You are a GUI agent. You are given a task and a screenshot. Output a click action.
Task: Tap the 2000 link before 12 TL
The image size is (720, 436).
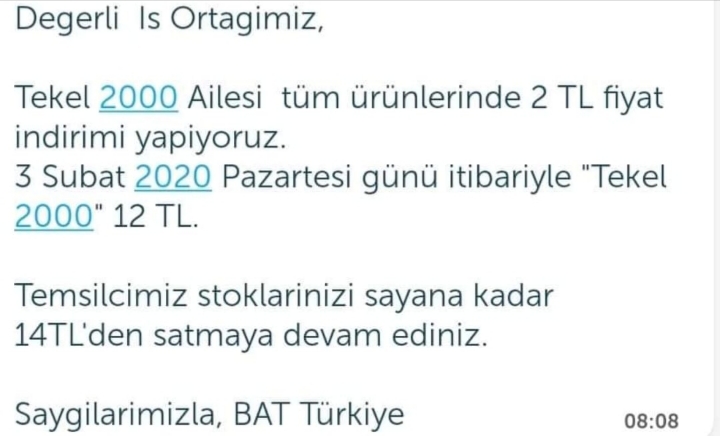(x=55, y=216)
